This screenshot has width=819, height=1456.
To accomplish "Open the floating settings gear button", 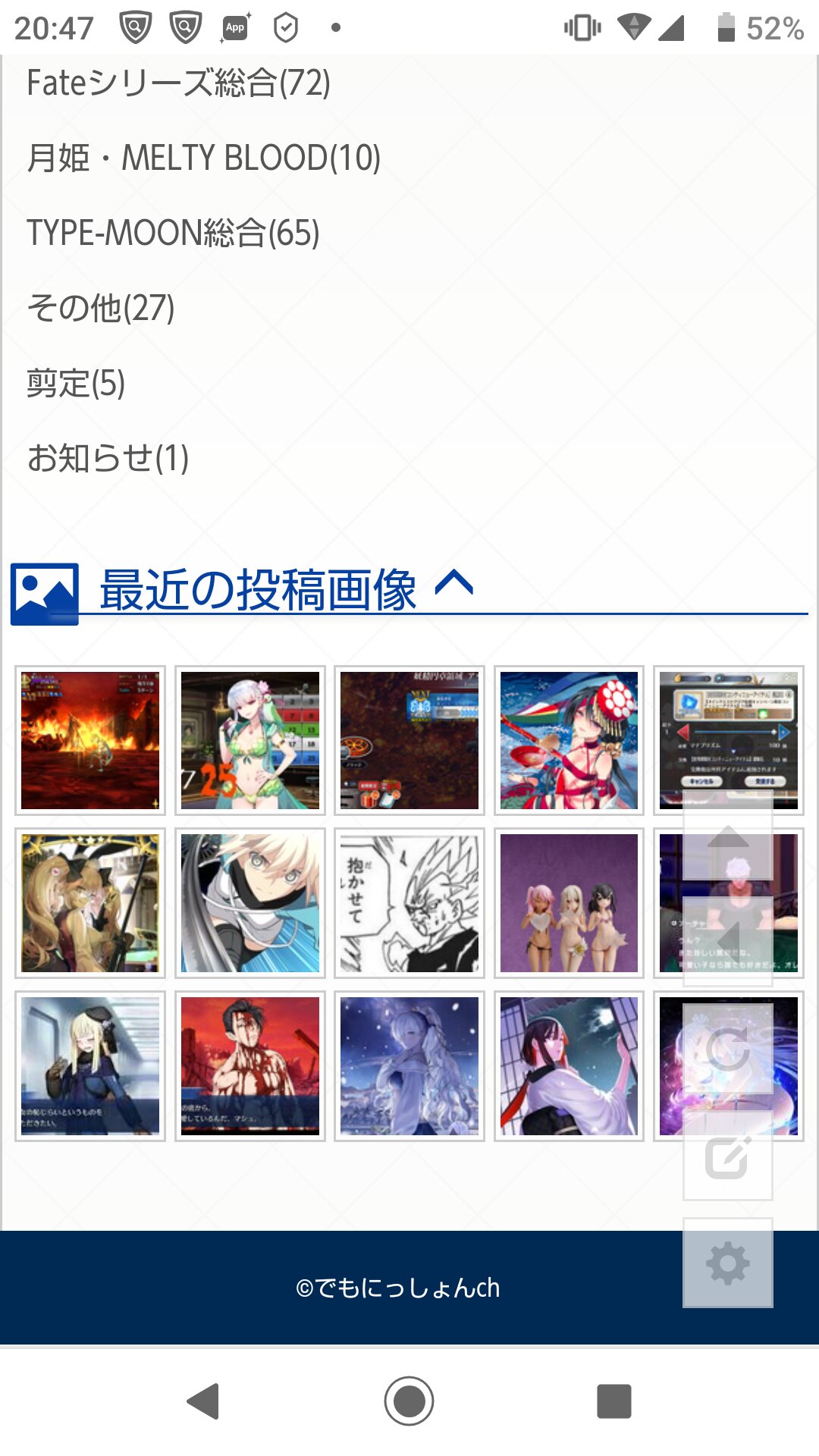I will click(x=728, y=1263).
